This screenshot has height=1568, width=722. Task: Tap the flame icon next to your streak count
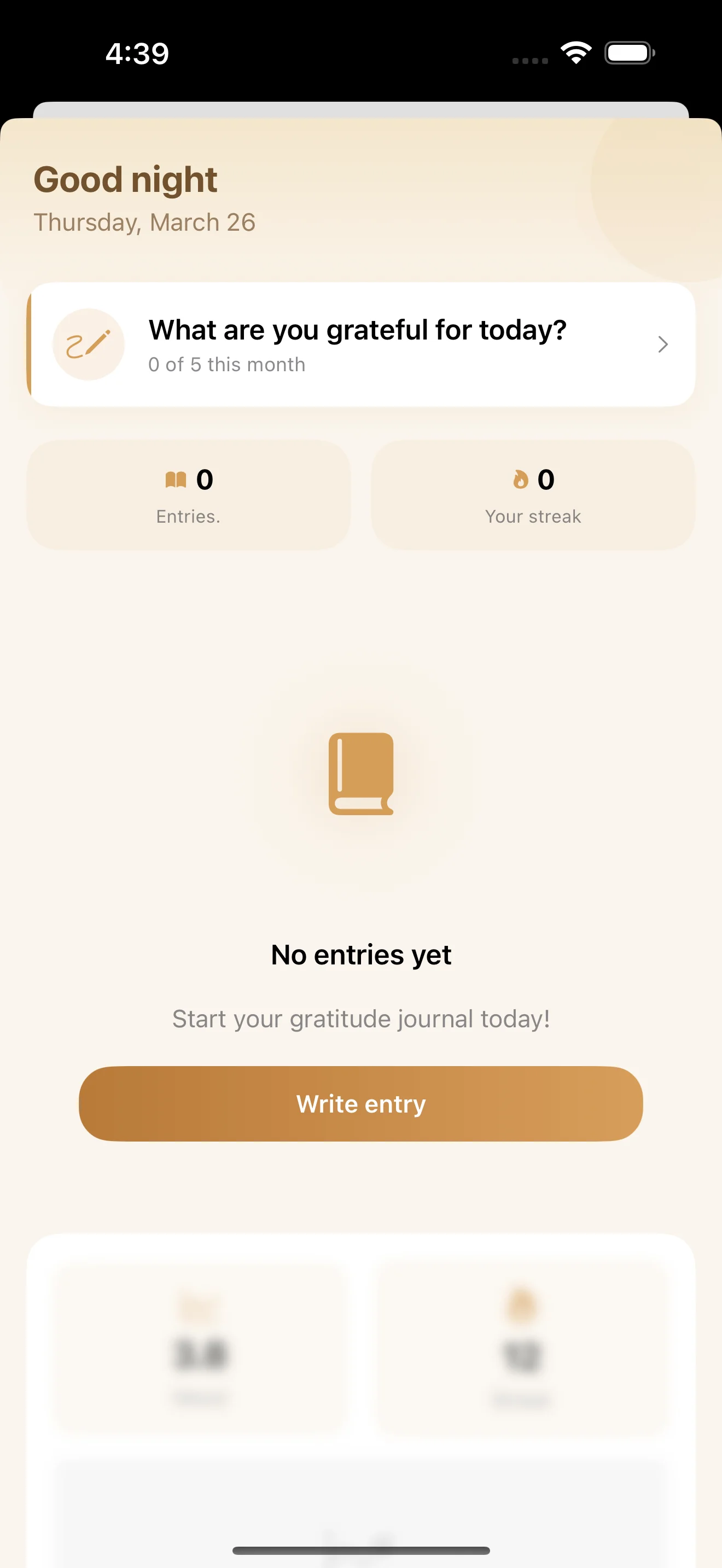(521, 480)
